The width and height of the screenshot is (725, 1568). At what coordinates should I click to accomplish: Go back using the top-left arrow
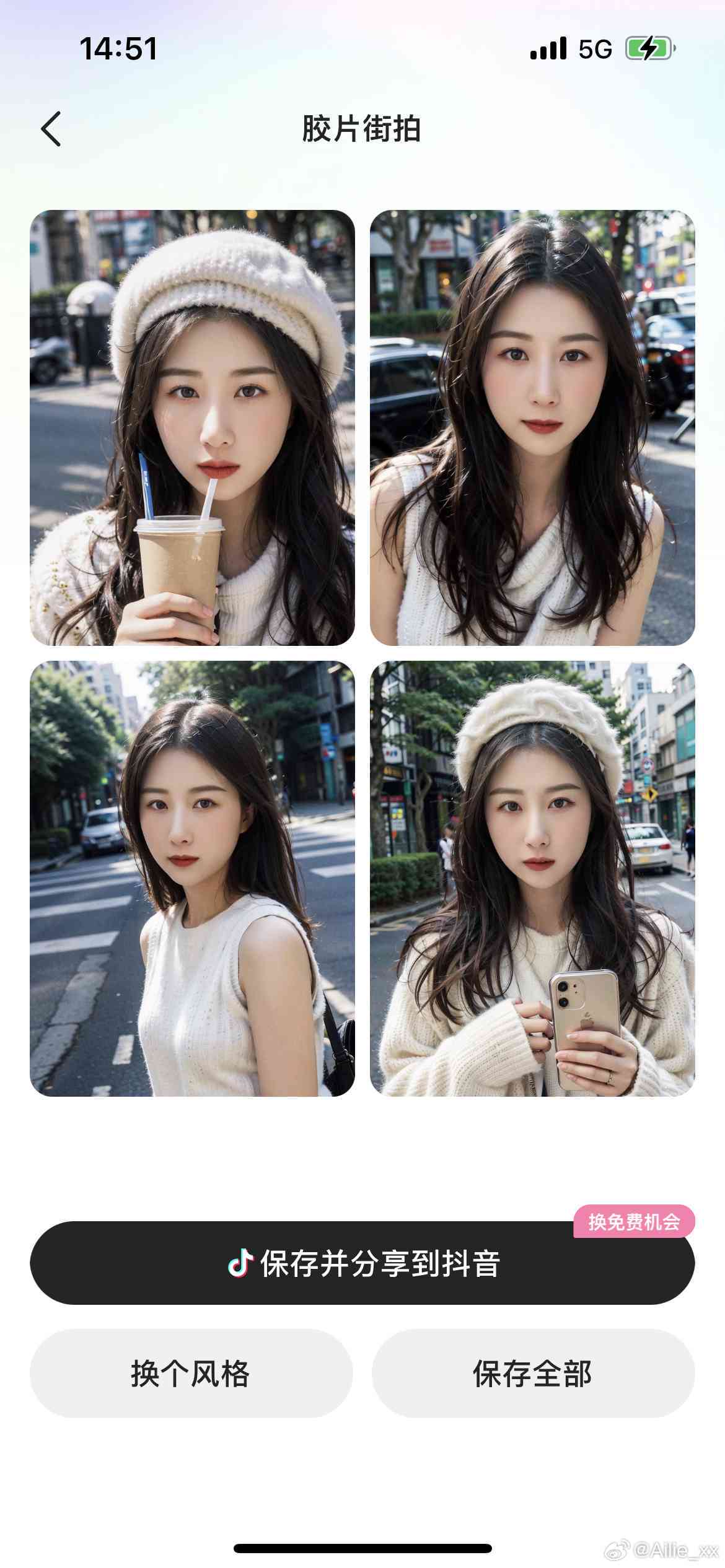[x=51, y=129]
